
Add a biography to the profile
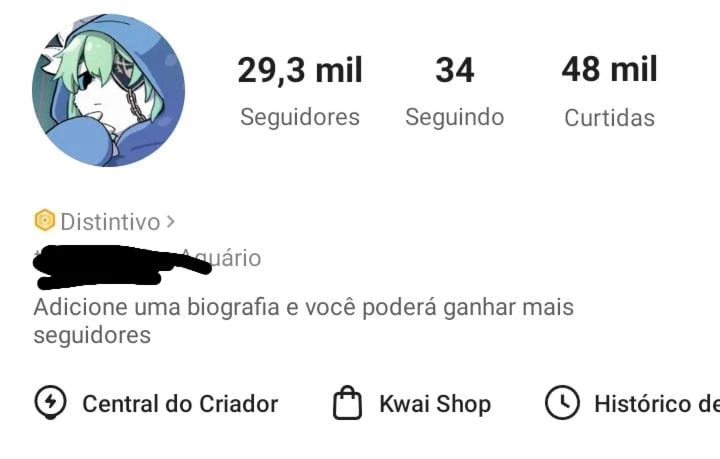[x=300, y=320]
